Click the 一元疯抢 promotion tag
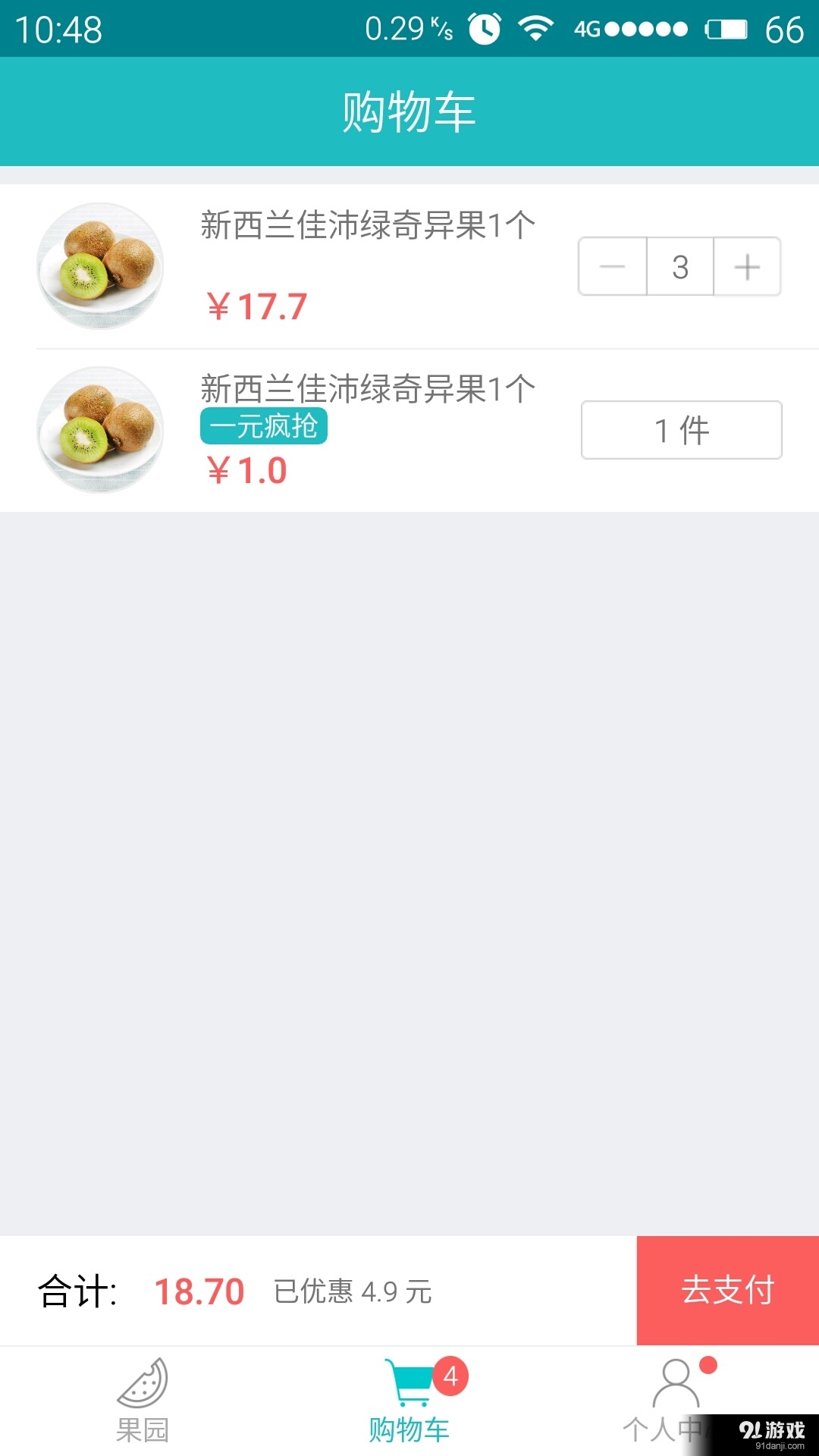The height and width of the screenshot is (1456, 819). 262,427
